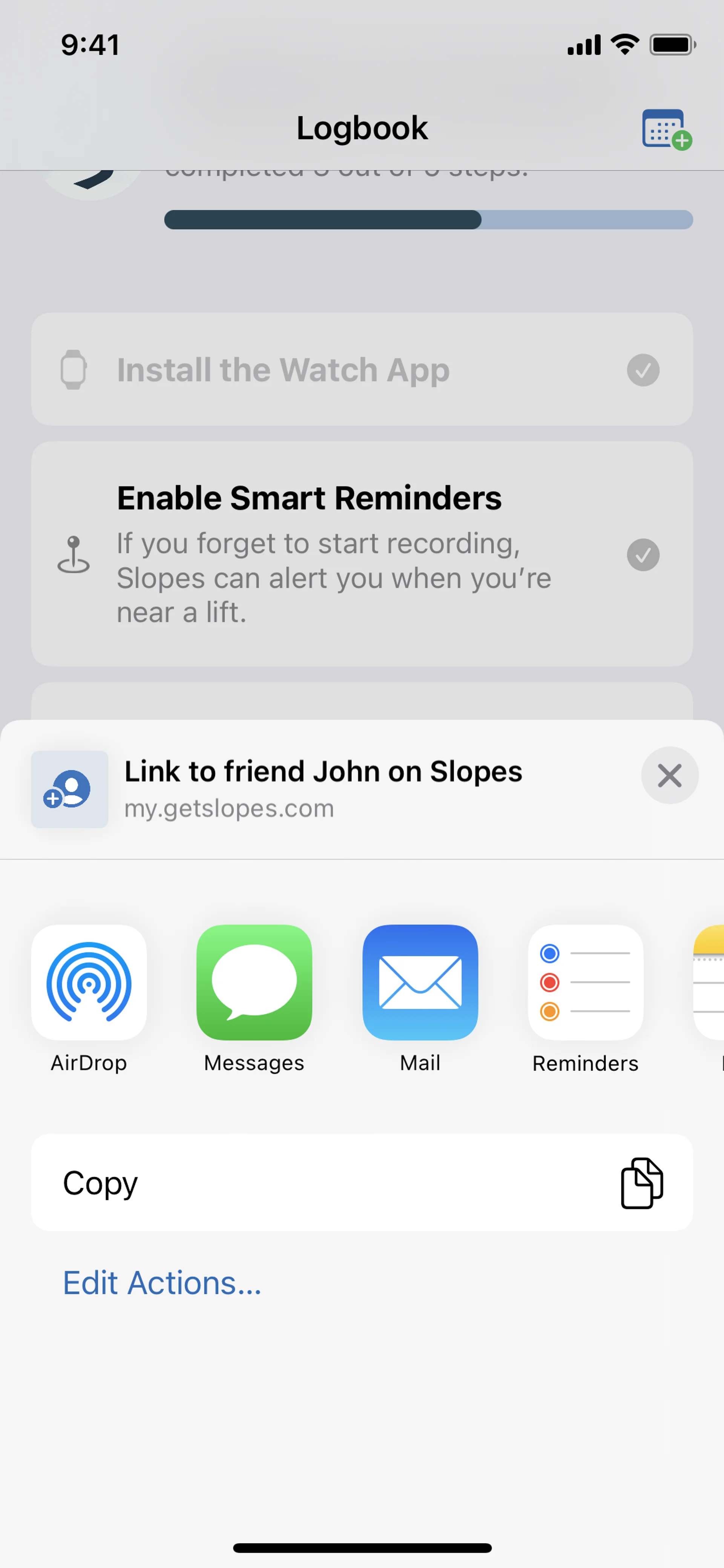The height and width of the screenshot is (1568, 724).
Task: Share the link through Messages
Action: [254, 982]
